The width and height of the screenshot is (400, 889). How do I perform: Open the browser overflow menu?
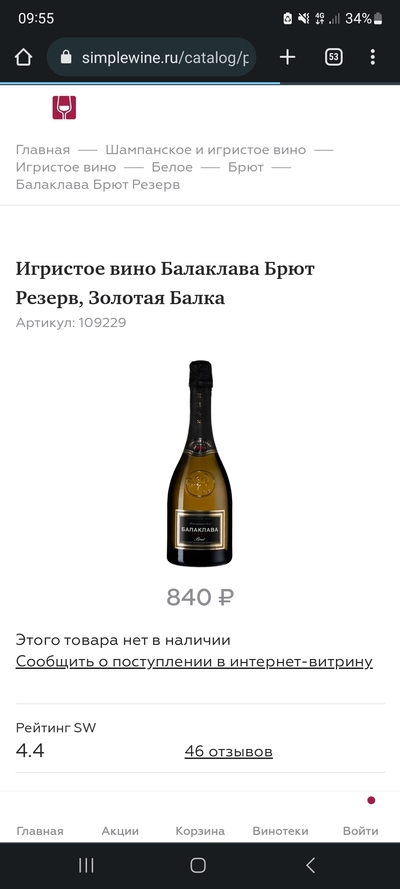click(372, 57)
